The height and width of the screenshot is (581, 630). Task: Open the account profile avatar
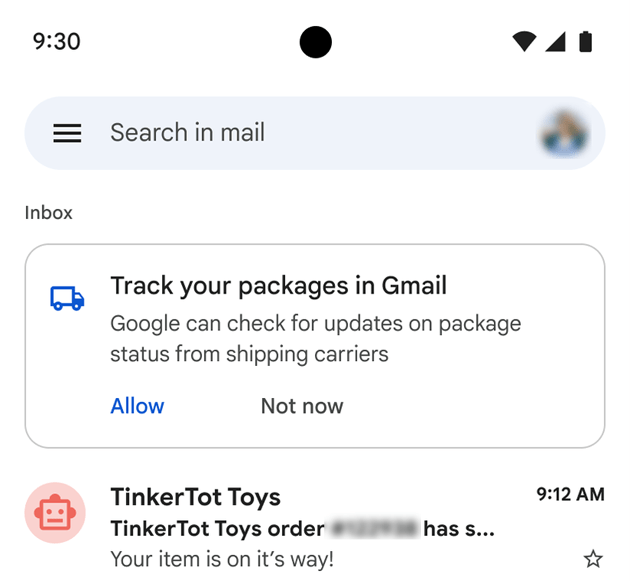(564, 133)
